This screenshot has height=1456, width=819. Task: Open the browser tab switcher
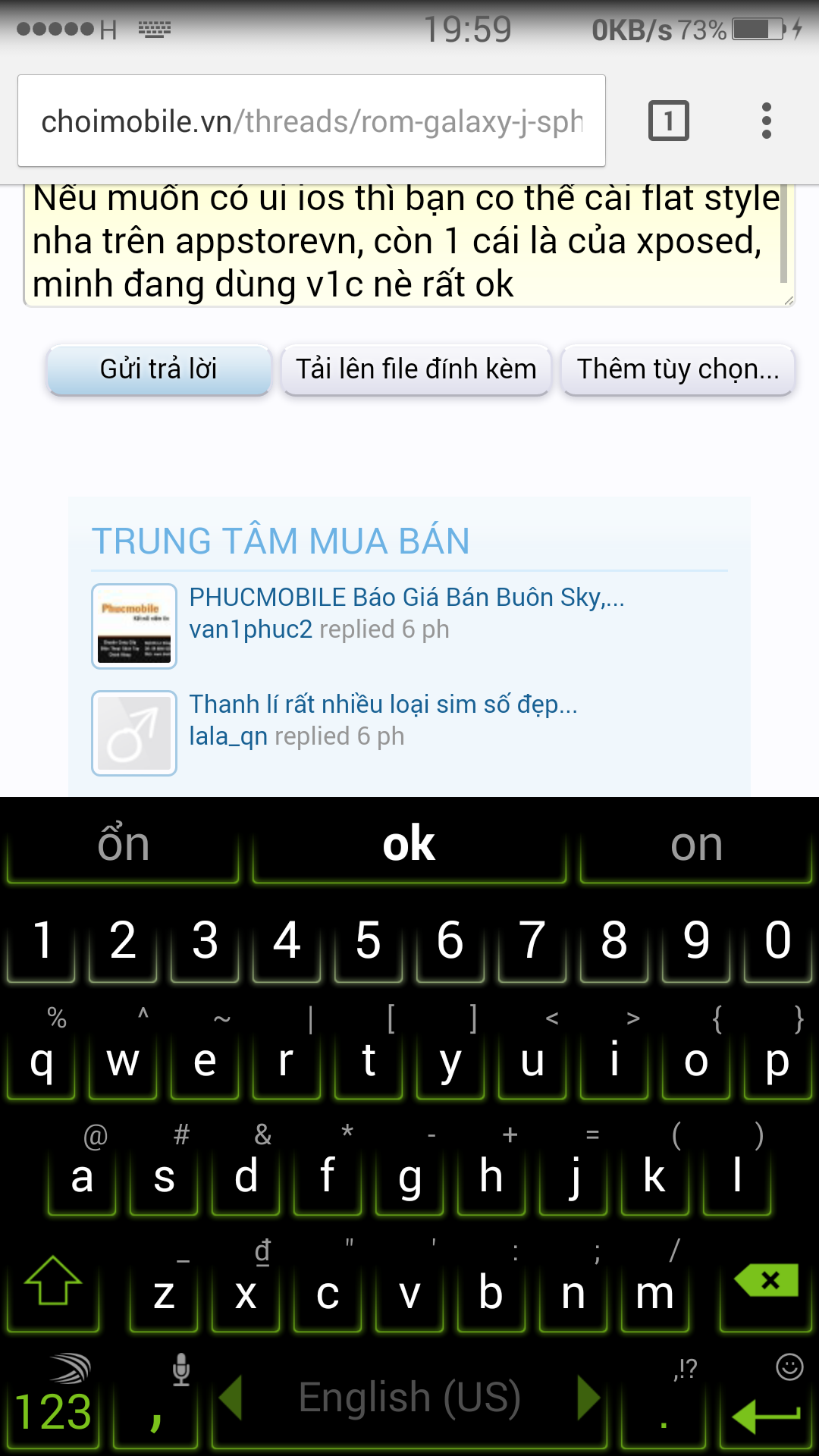pyautogui.click(x=668, y=121)
